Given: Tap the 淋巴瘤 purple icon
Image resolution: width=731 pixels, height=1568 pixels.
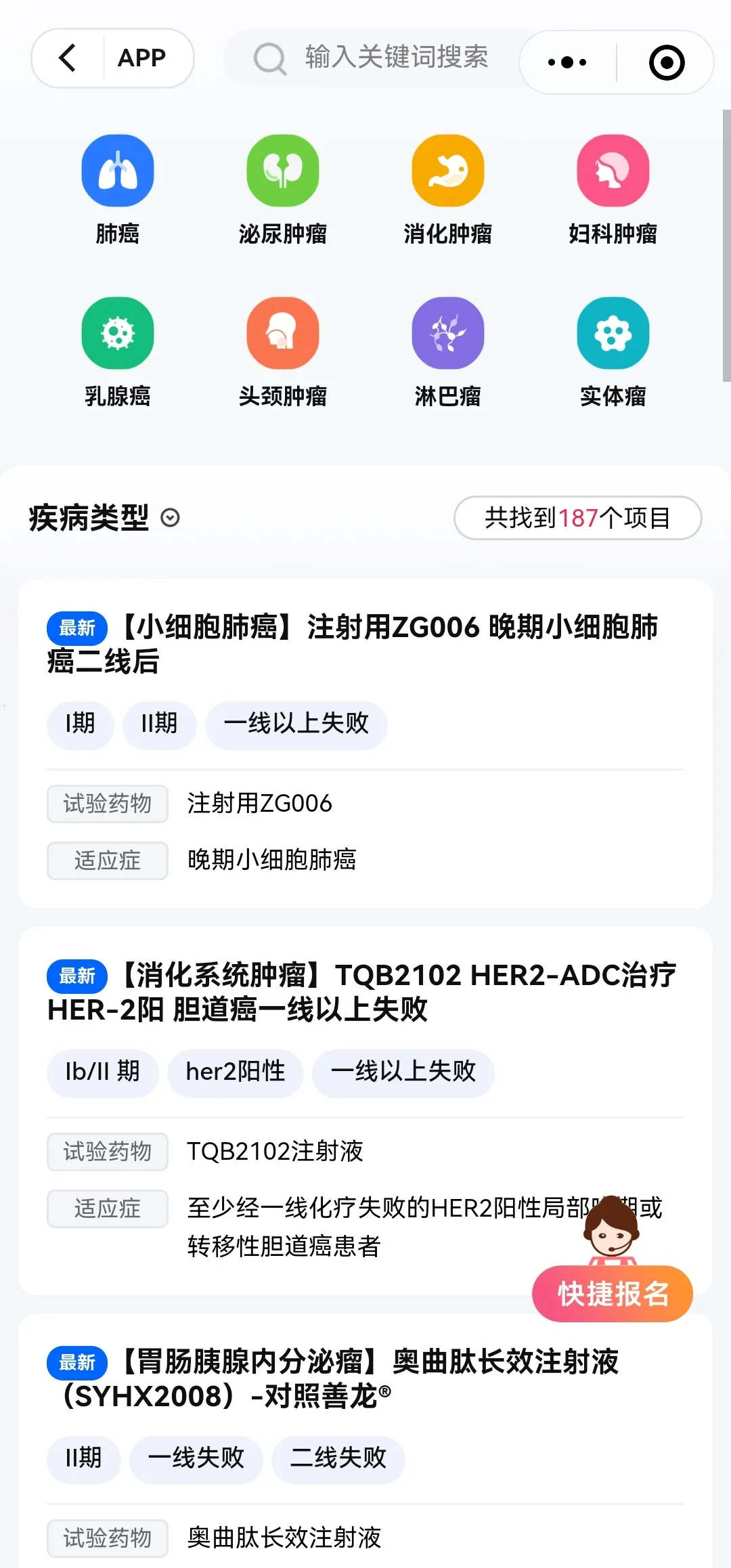Looking at the screenshot, I should [x=447, y=333].
